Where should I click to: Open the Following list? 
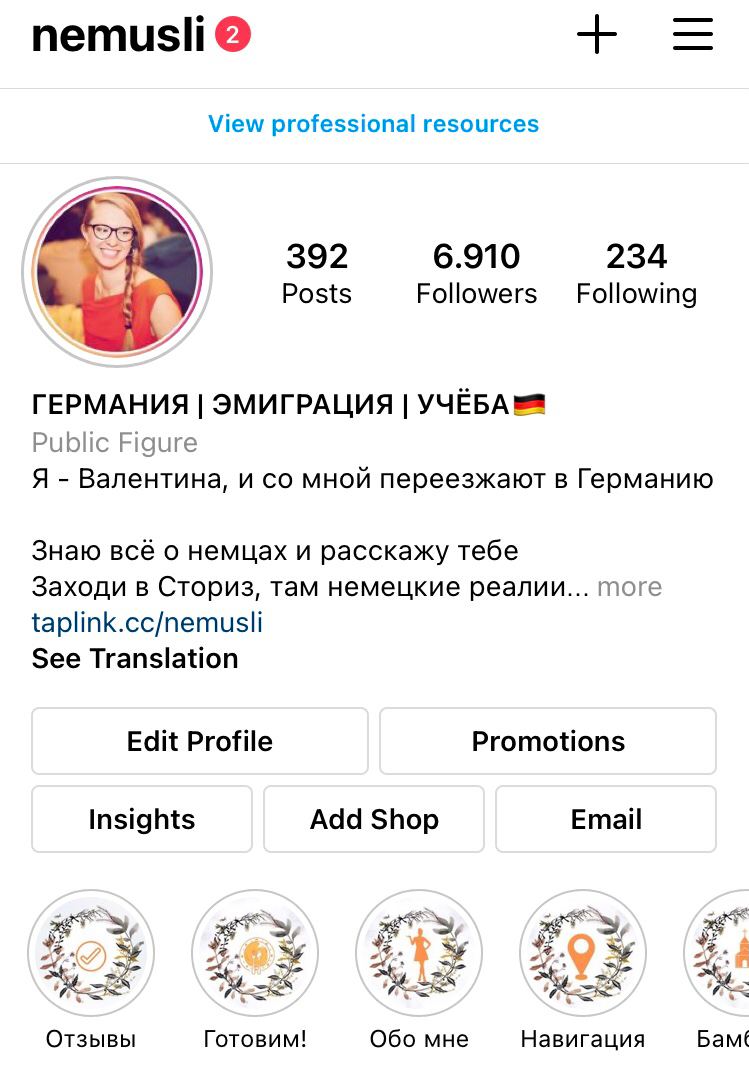(x=636, y=273)
